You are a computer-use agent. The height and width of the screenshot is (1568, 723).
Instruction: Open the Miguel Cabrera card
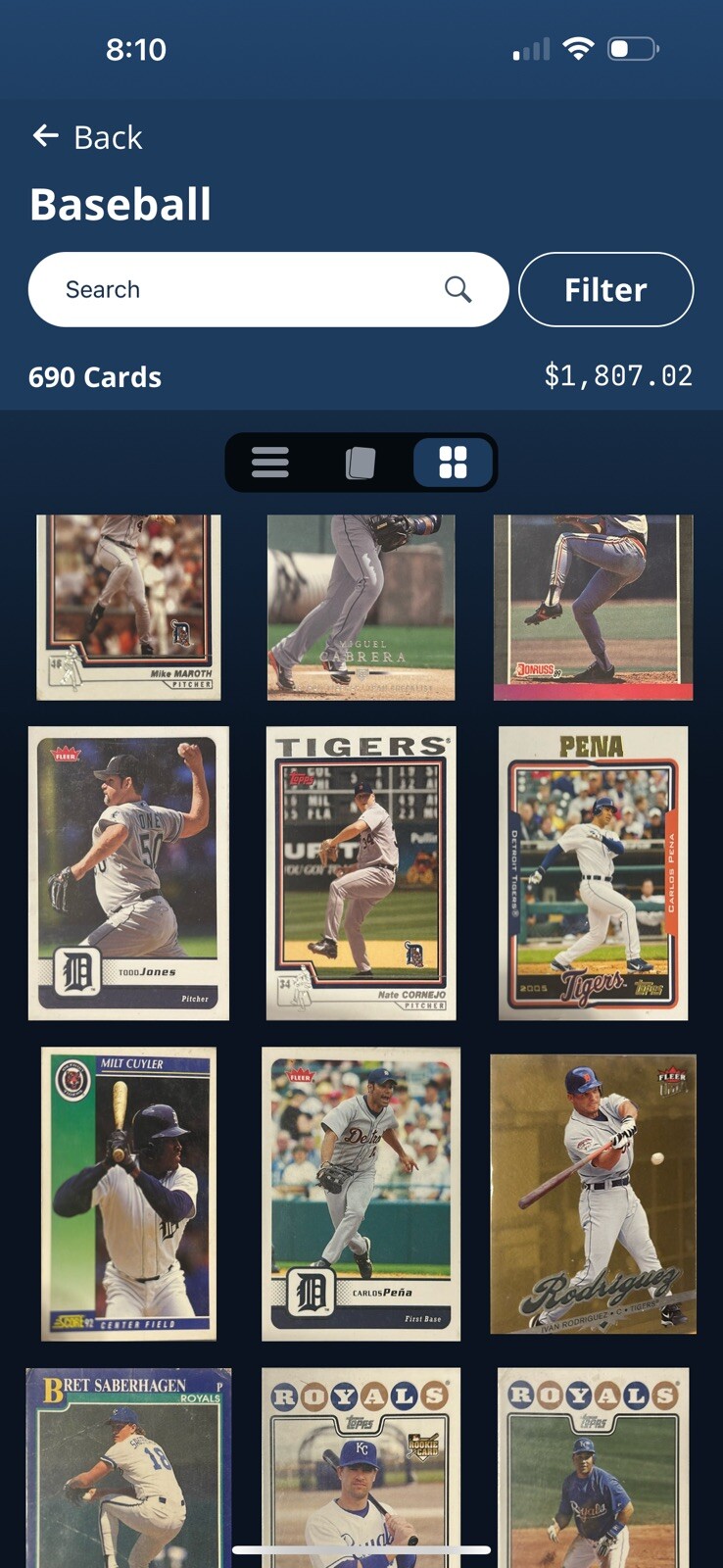point(361,608)
